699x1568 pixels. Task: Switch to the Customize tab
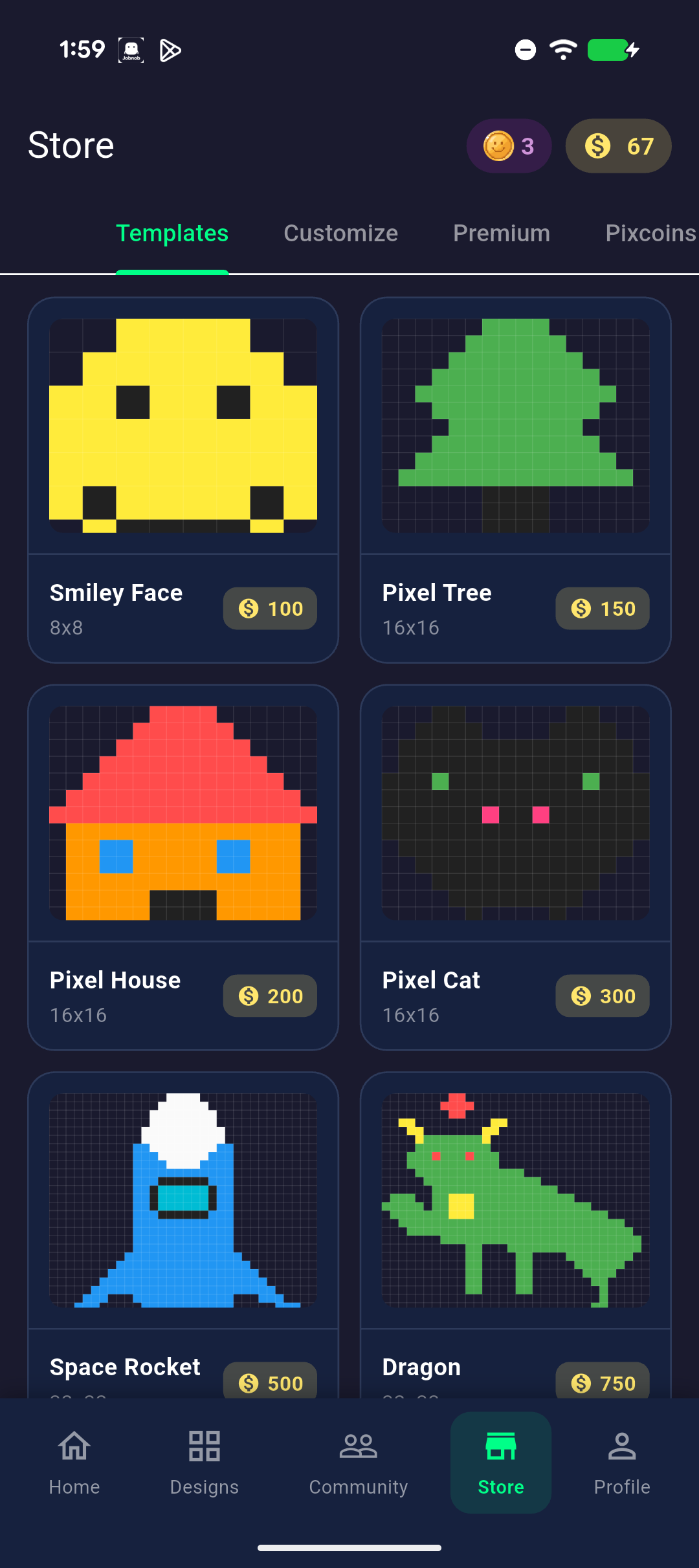point(340,233)
